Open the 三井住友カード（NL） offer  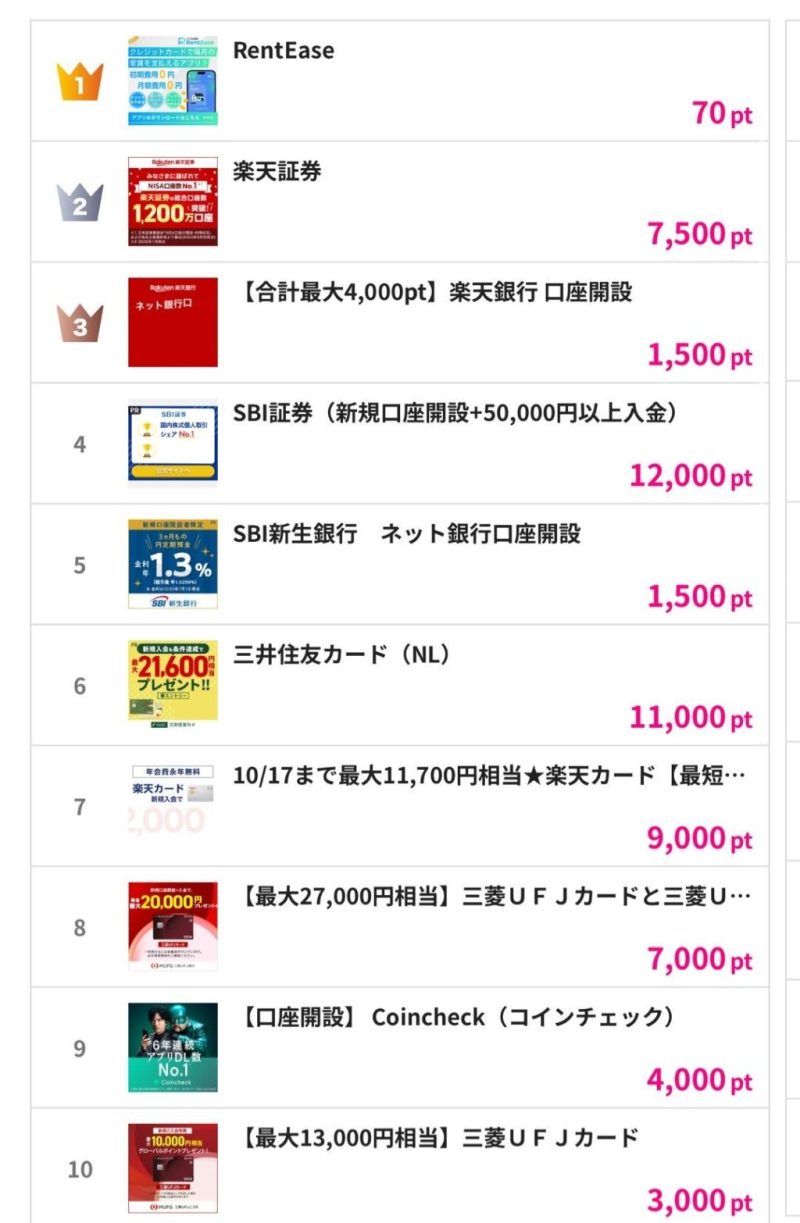(x=342, y=656)
